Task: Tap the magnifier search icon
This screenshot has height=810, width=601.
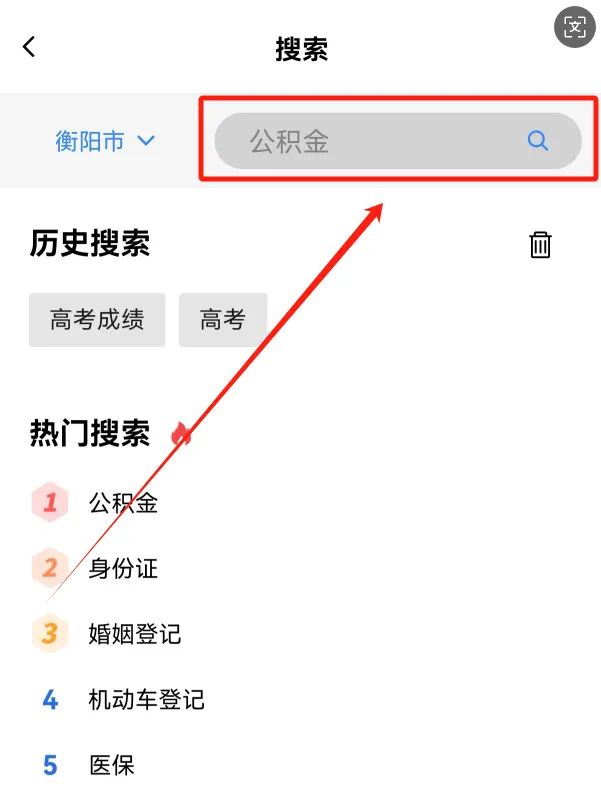Action: [538, 141]
